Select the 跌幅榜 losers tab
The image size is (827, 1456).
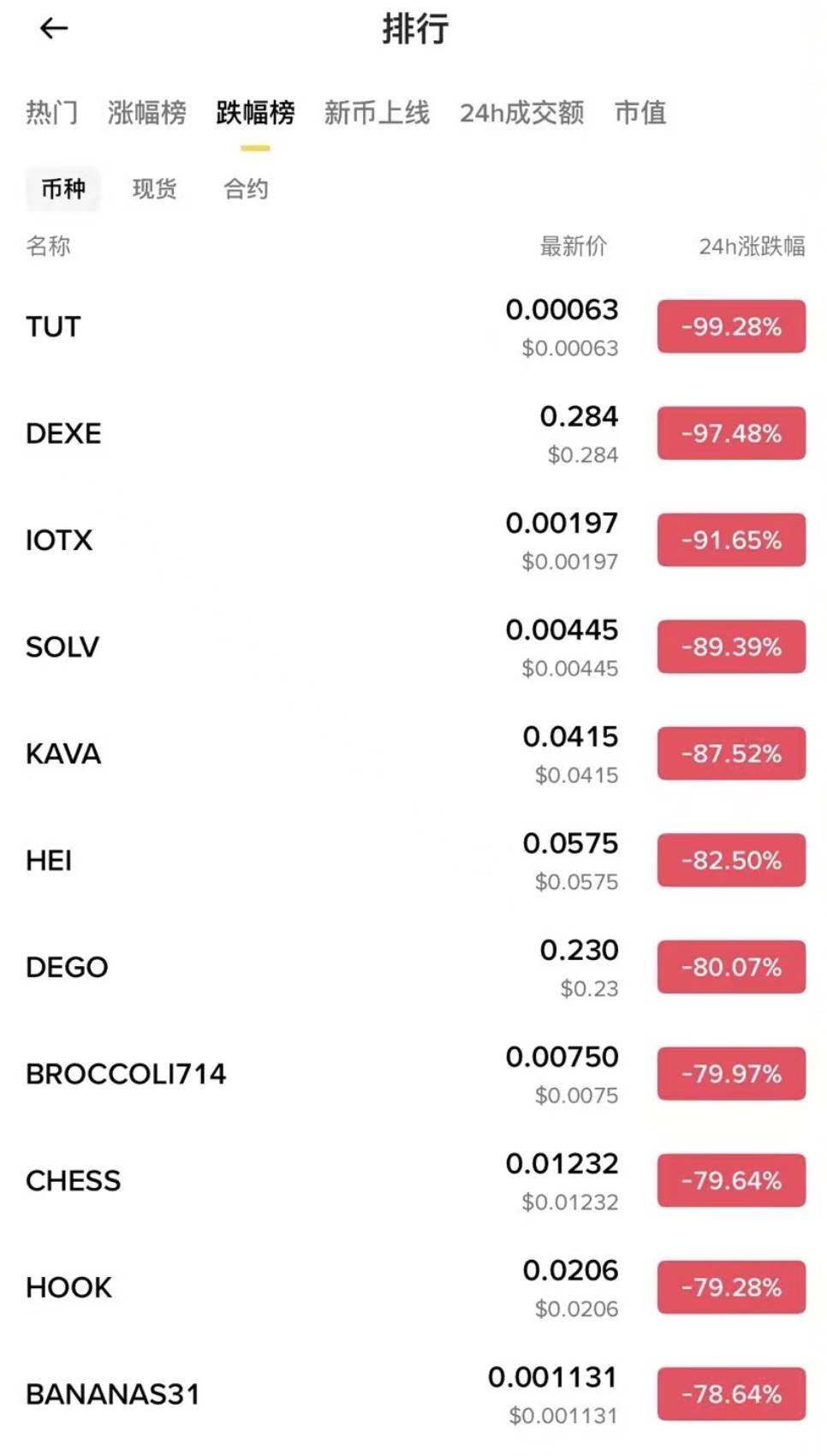click(x=255, y=114)
